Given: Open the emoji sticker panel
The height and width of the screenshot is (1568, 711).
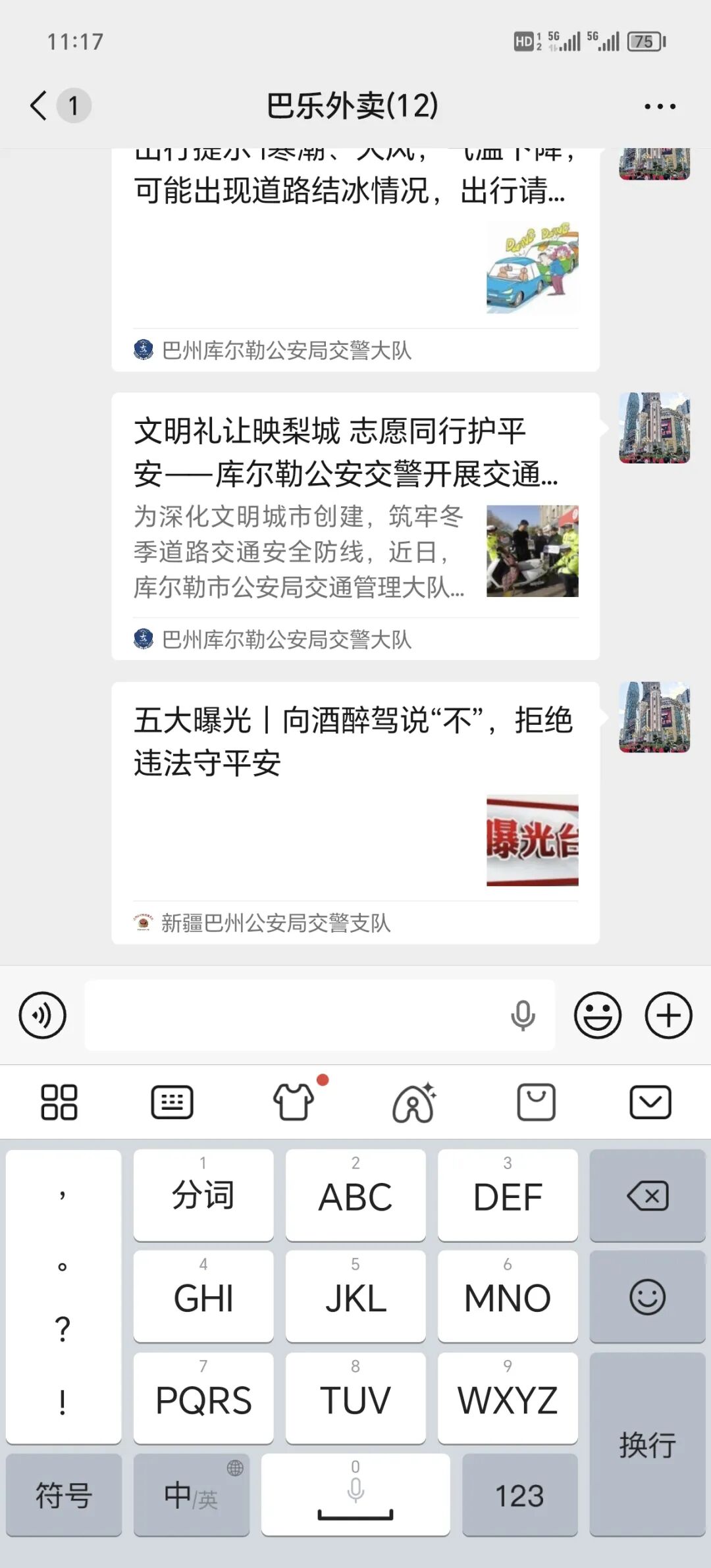Looking at the screenshot, I should click(597, 1015).
